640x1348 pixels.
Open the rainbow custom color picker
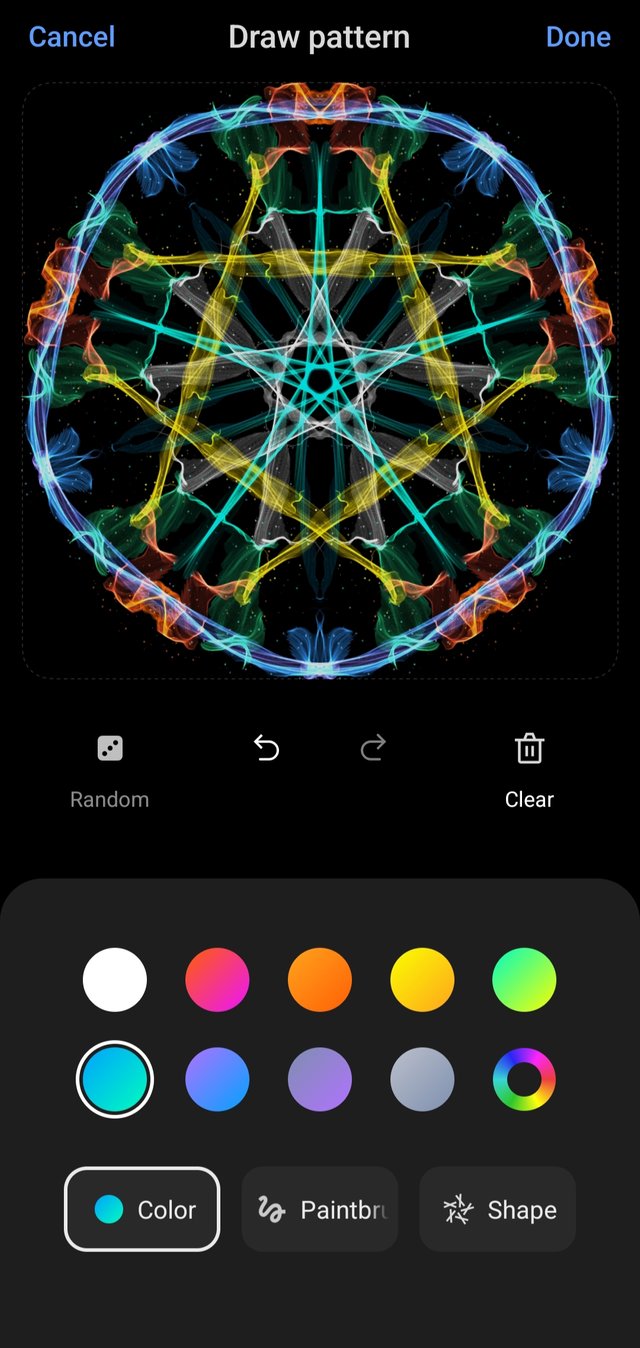pyautogui.click(x=524, y=1080)
